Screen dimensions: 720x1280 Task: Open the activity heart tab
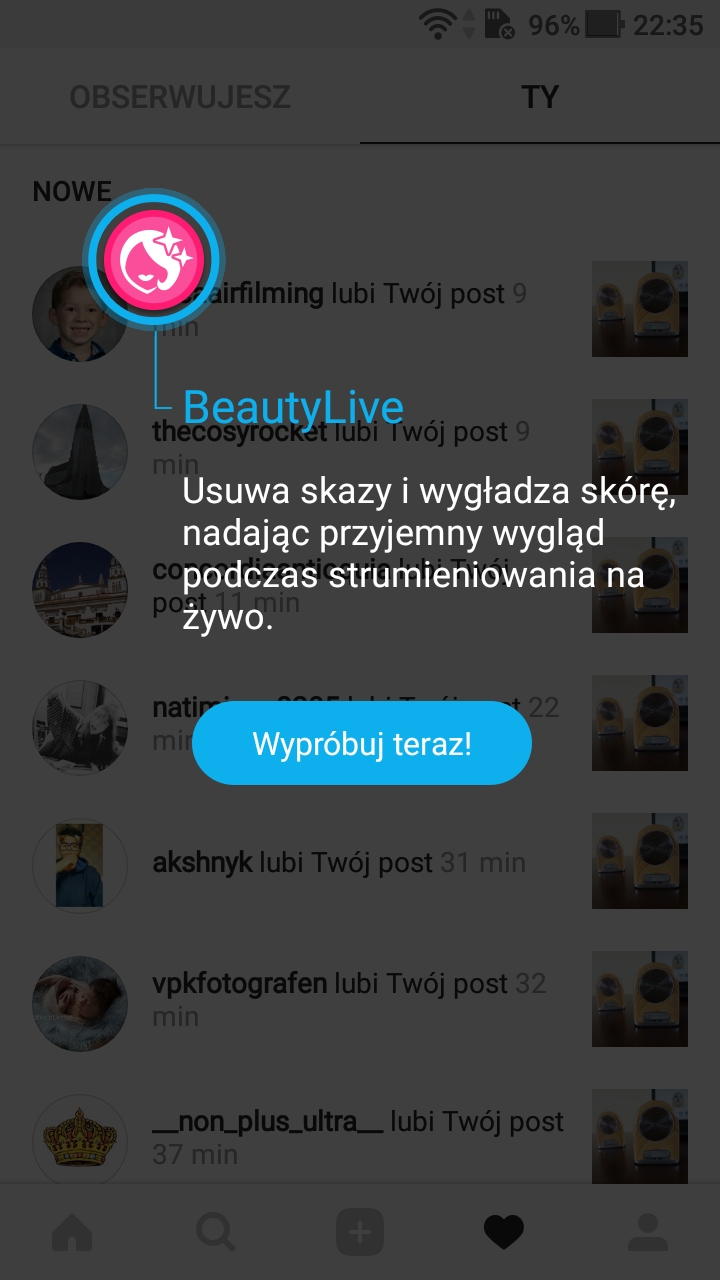point(504,1232)
